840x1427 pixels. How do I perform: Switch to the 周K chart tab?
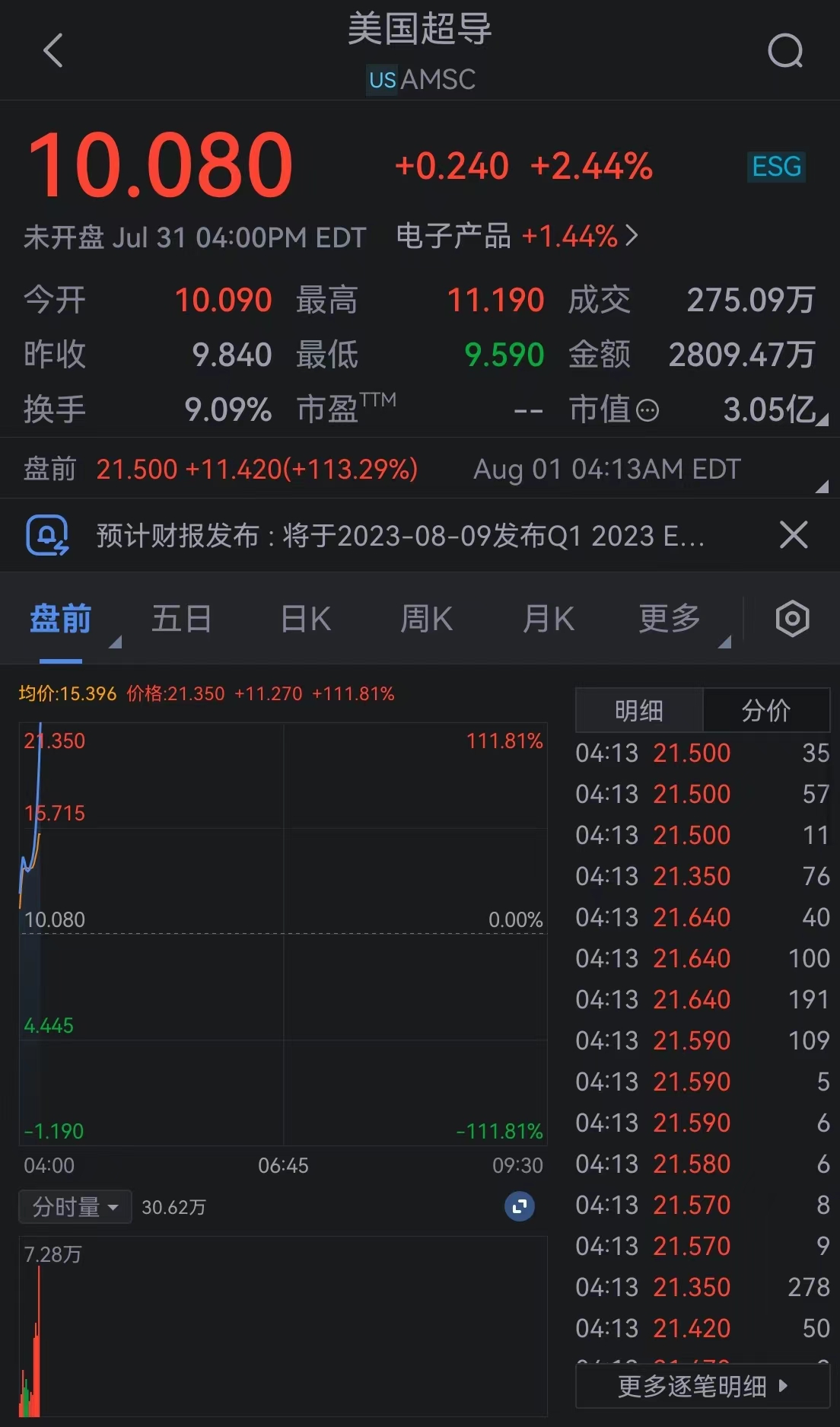426,619
